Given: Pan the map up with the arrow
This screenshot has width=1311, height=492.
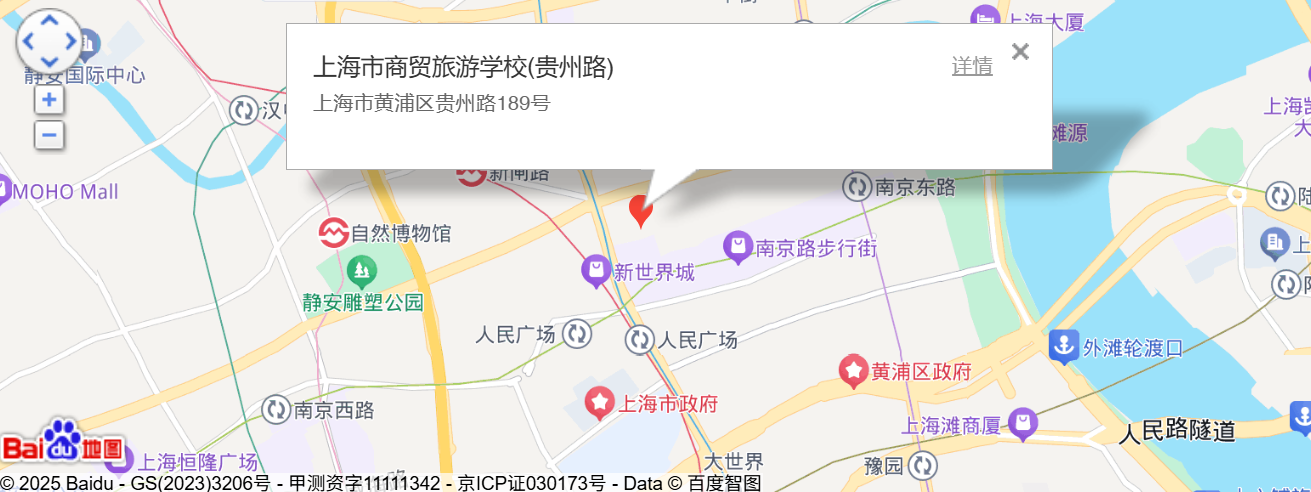Looking at the screenshot, I should (x=49, y=22).
